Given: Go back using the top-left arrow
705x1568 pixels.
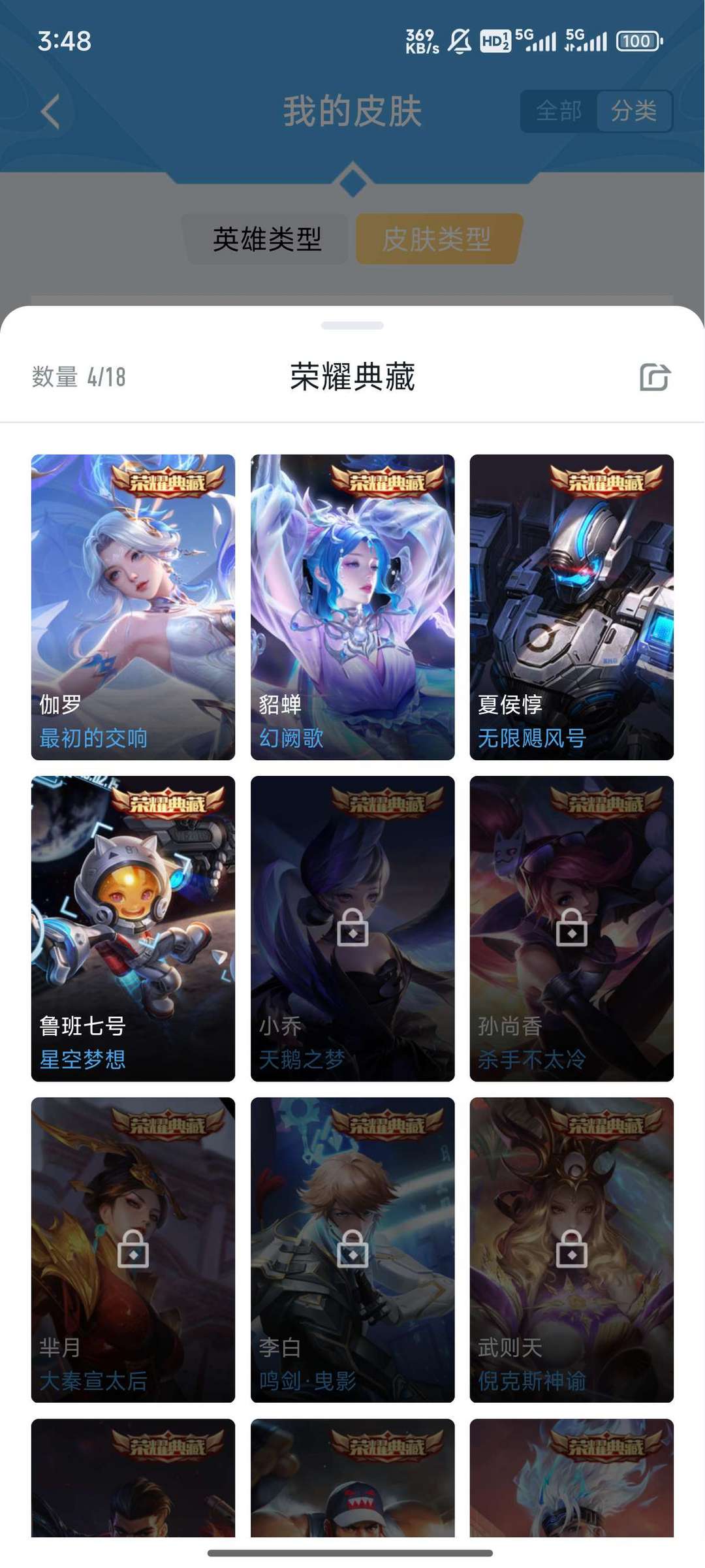Looking at the screenshot, I should 50,111.
